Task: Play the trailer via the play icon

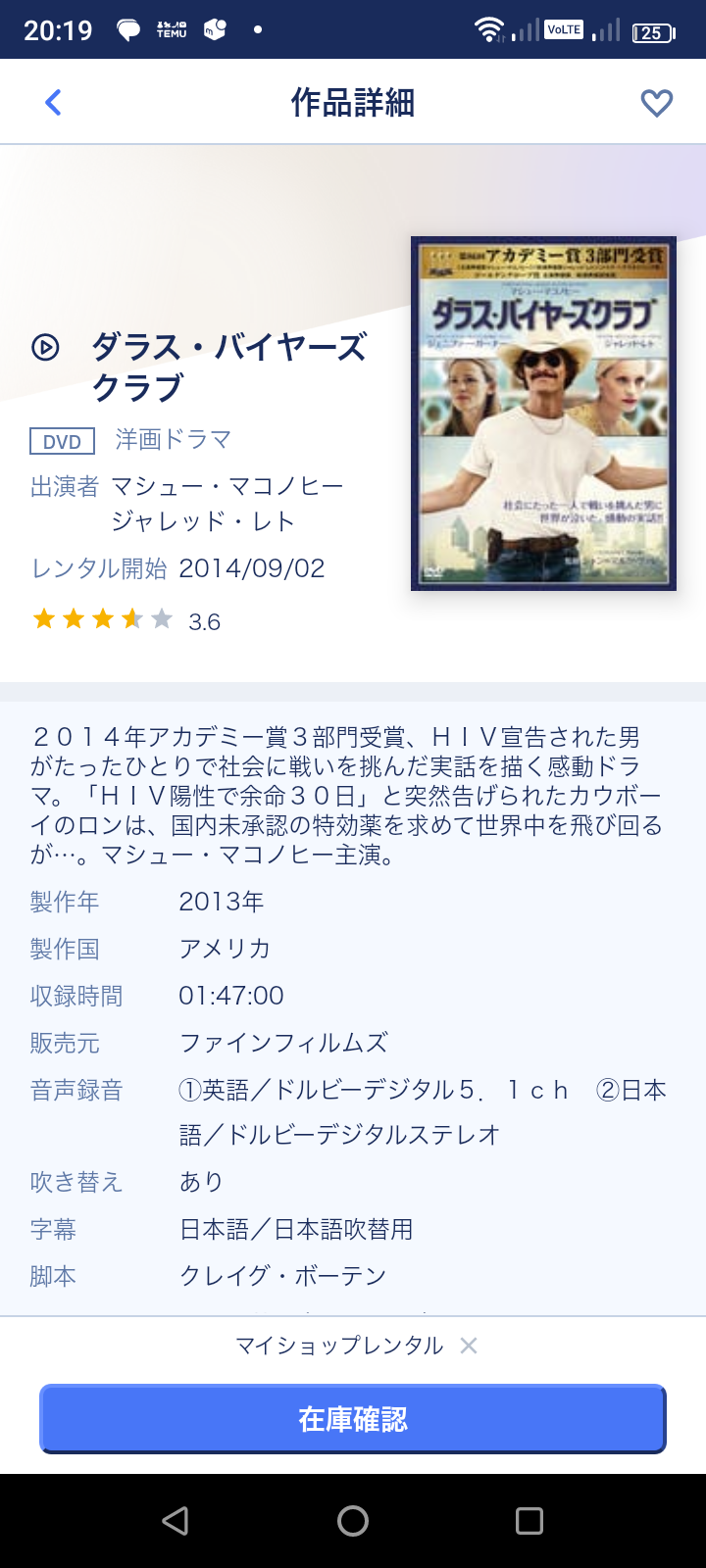Action: [x=45, y=347]
